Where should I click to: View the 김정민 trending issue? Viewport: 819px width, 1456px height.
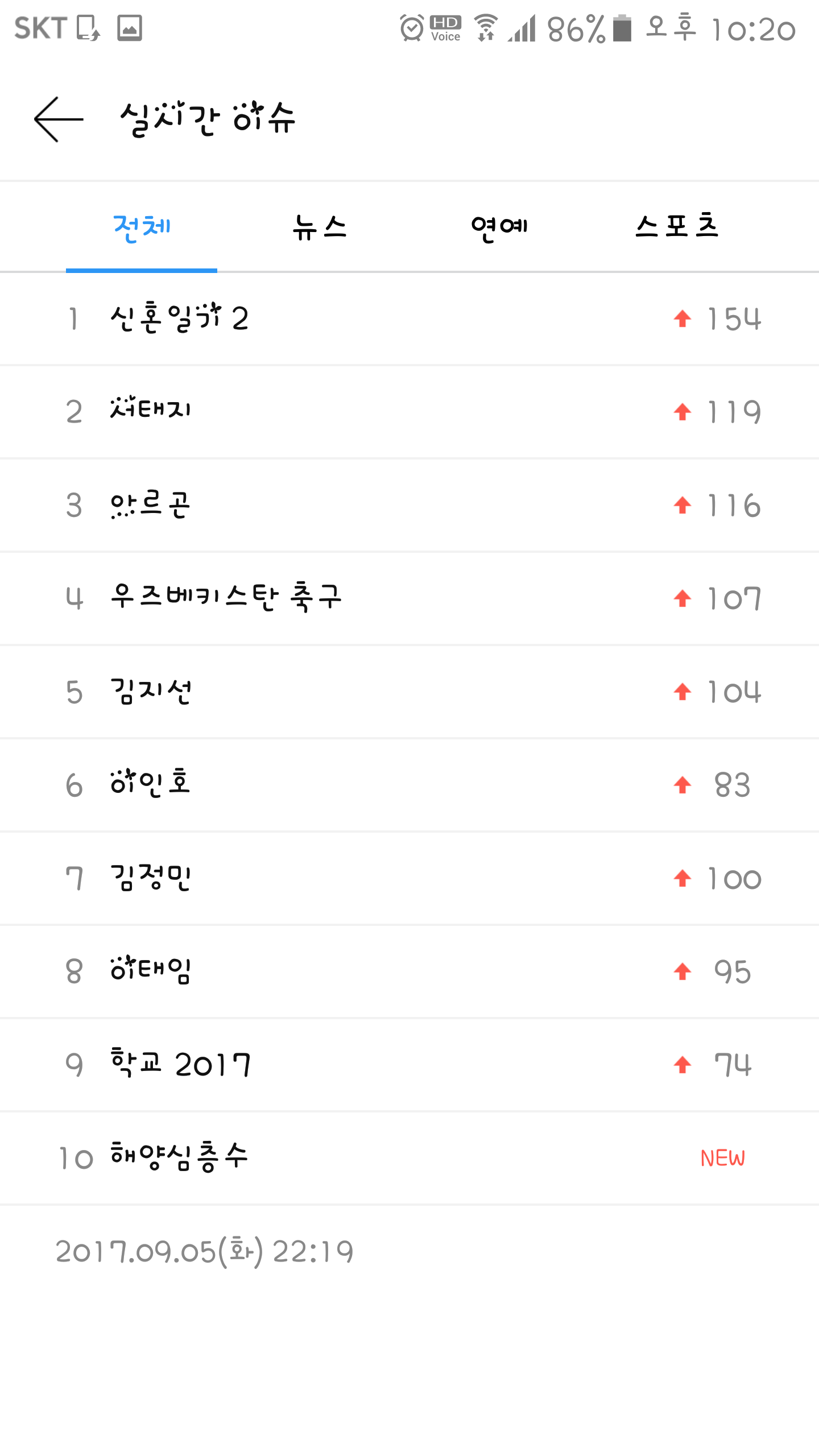(409, 879)
